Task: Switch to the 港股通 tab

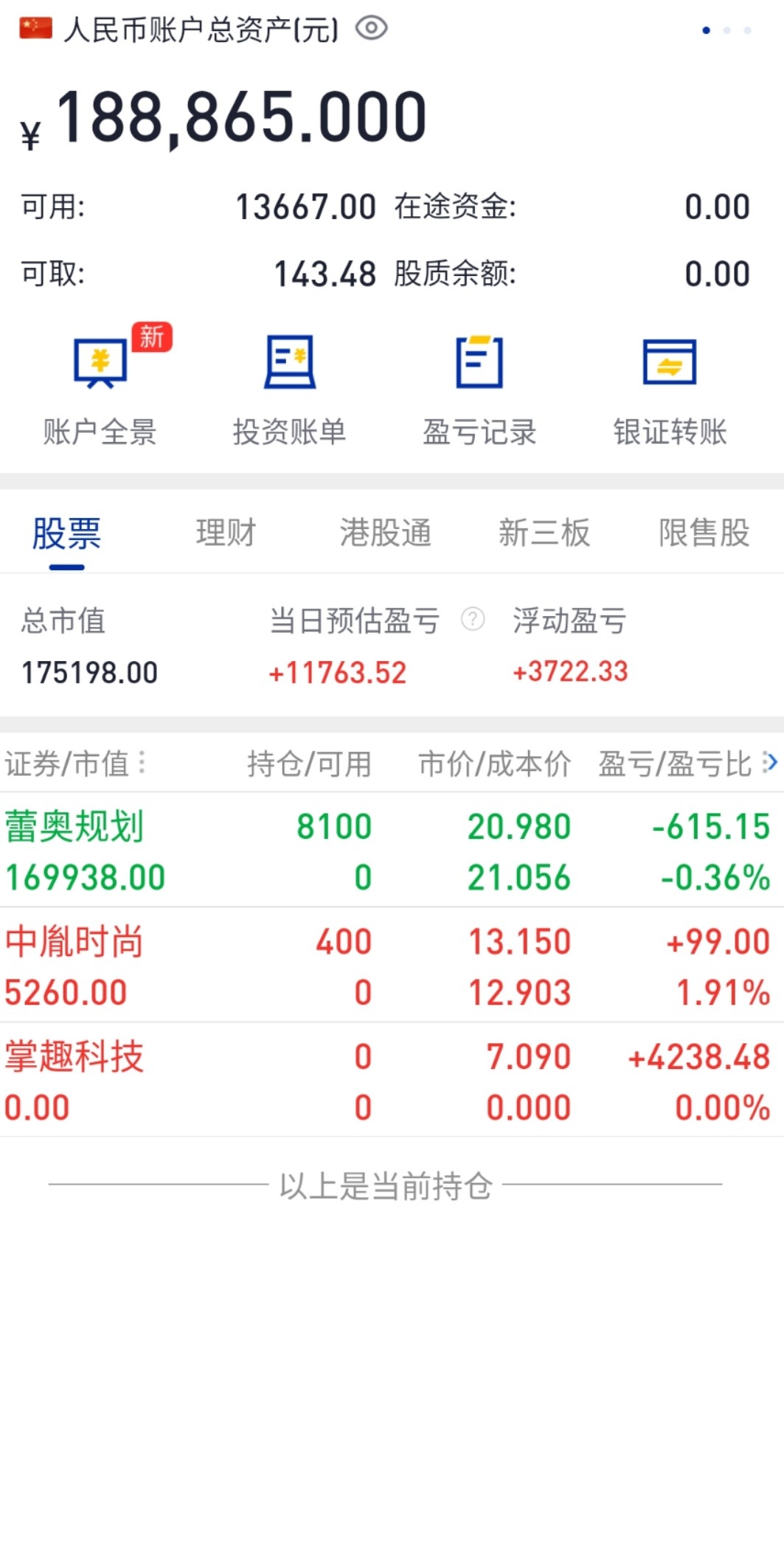Action: tap(385, 533)
